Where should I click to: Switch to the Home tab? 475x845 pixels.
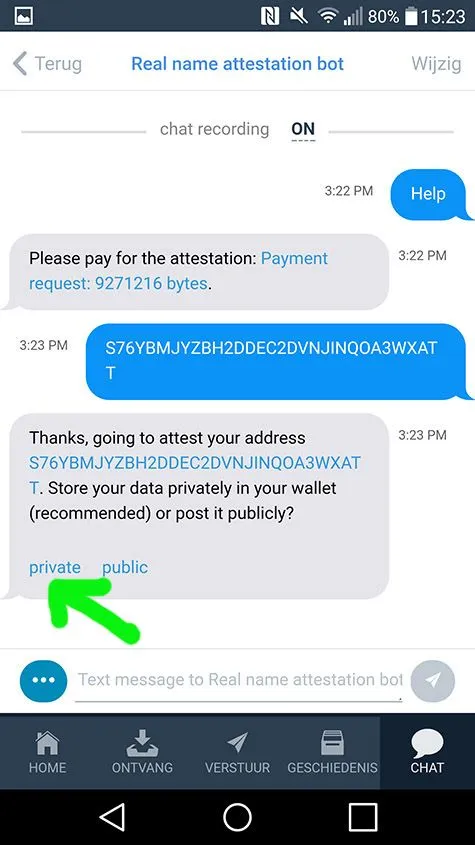coord(47,752)
